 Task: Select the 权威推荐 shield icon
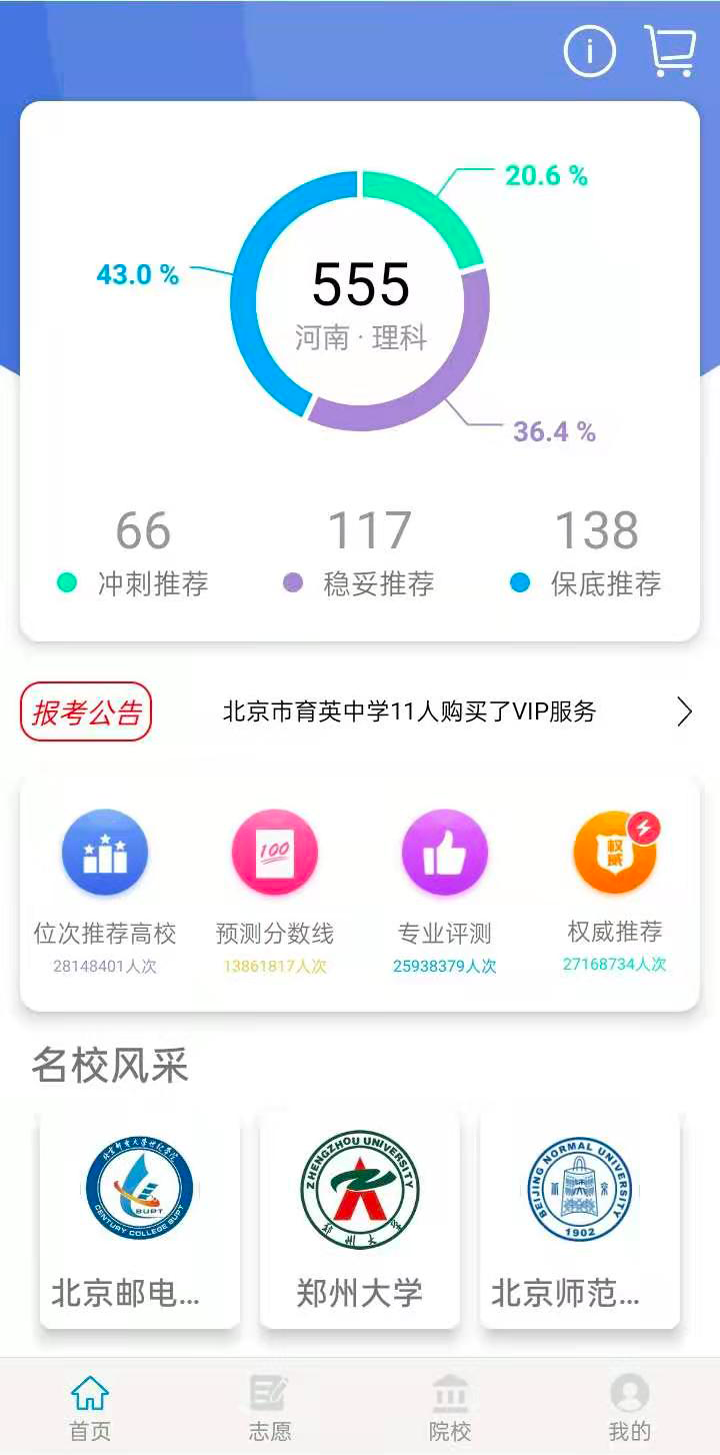click(x=615, y=851)
